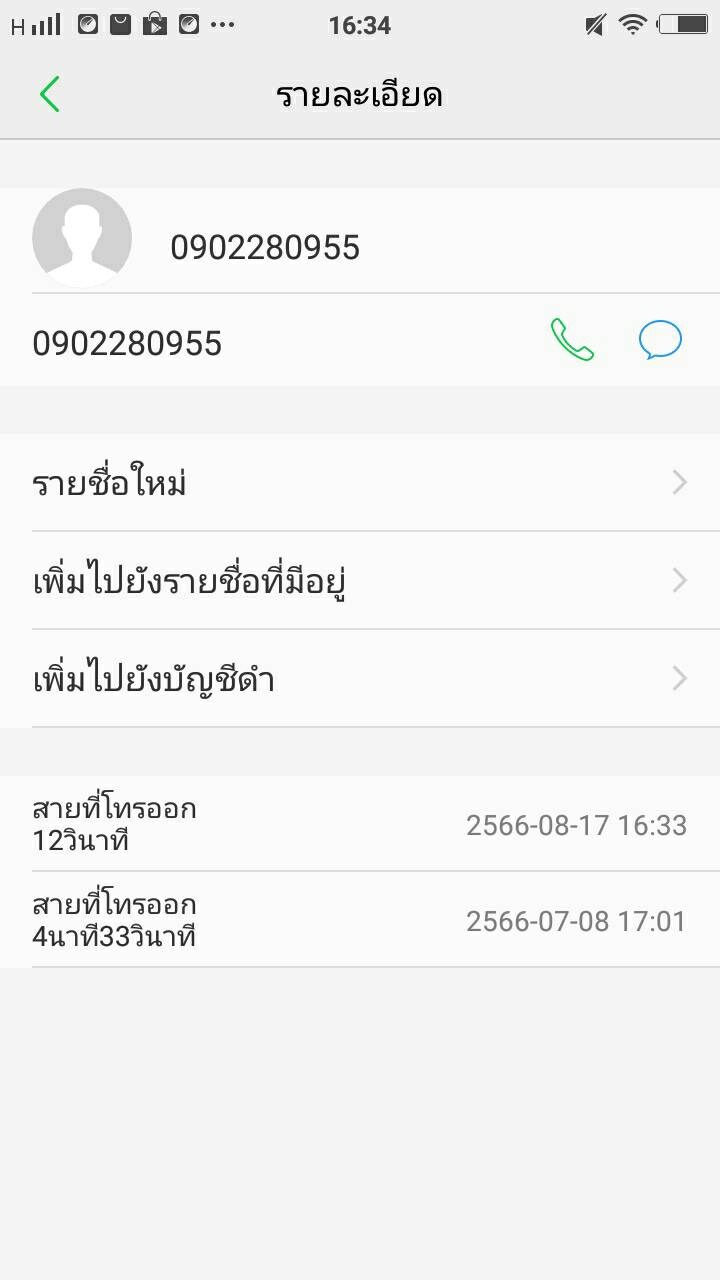Select เพิ่มไปยังรายชื่อที่มีอยู่
The image size is (720, 1280).
tap(360, 581)
